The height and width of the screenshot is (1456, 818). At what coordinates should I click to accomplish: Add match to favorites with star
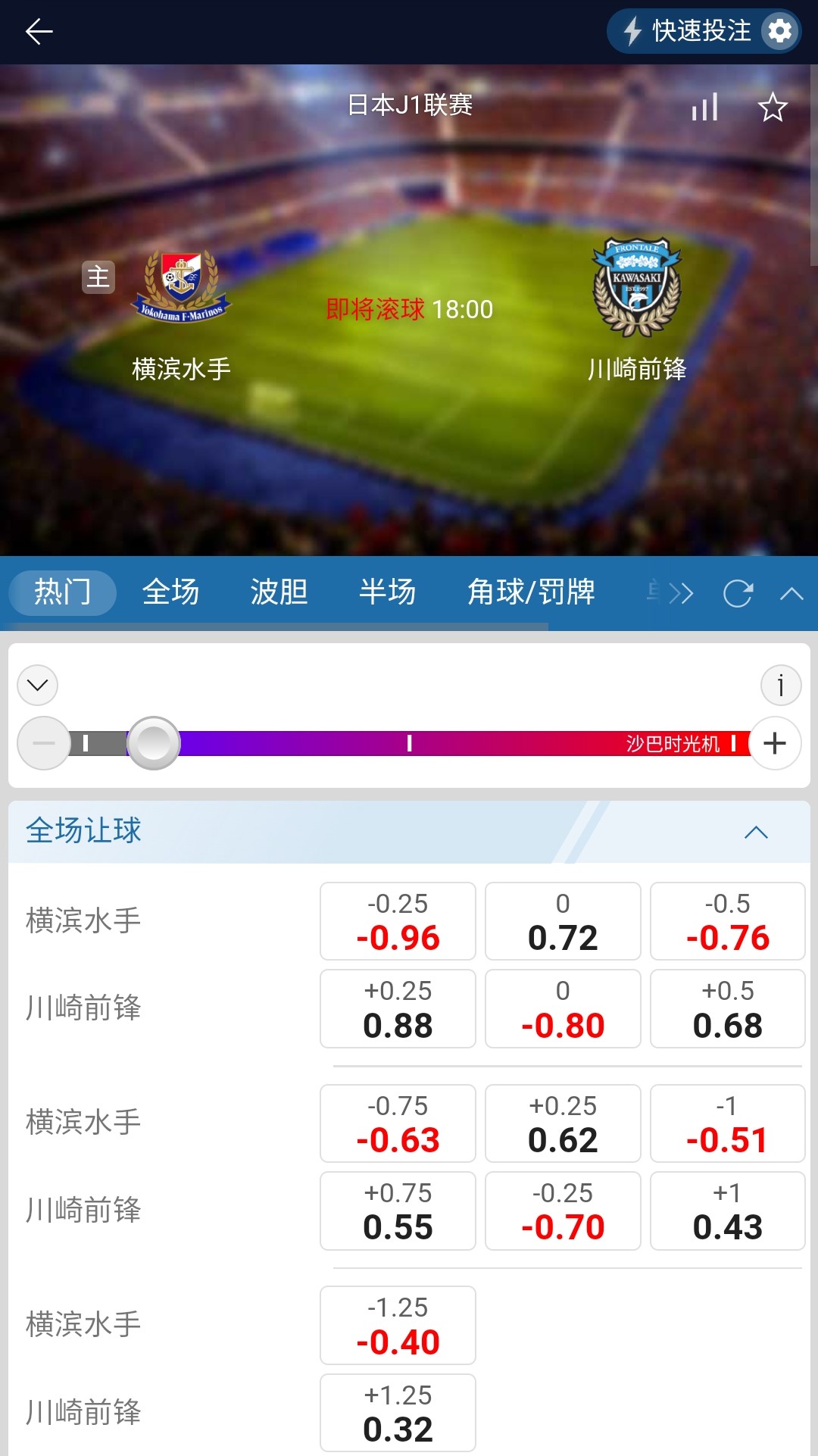(x=773, y=108)
